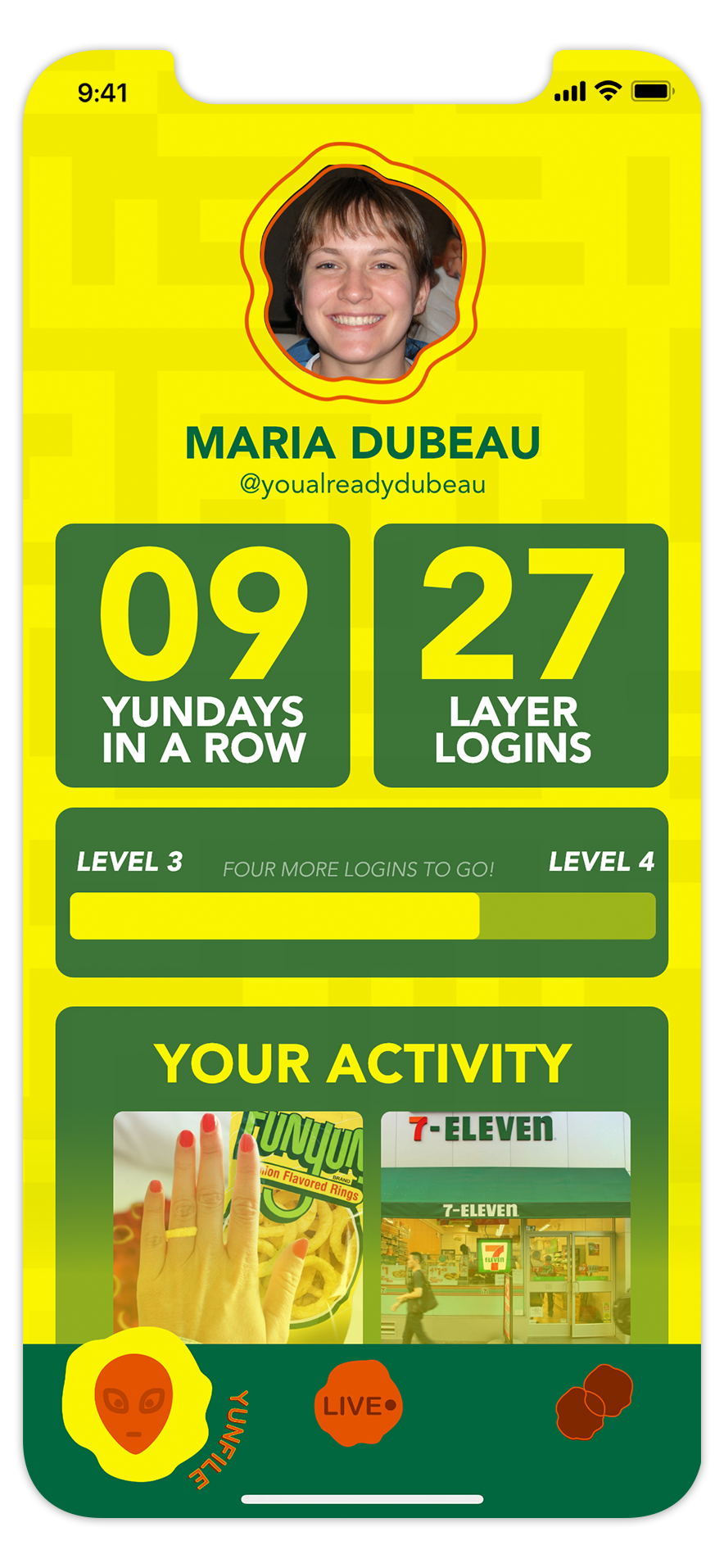Open the Yundays in a row card

click(203, 655)
